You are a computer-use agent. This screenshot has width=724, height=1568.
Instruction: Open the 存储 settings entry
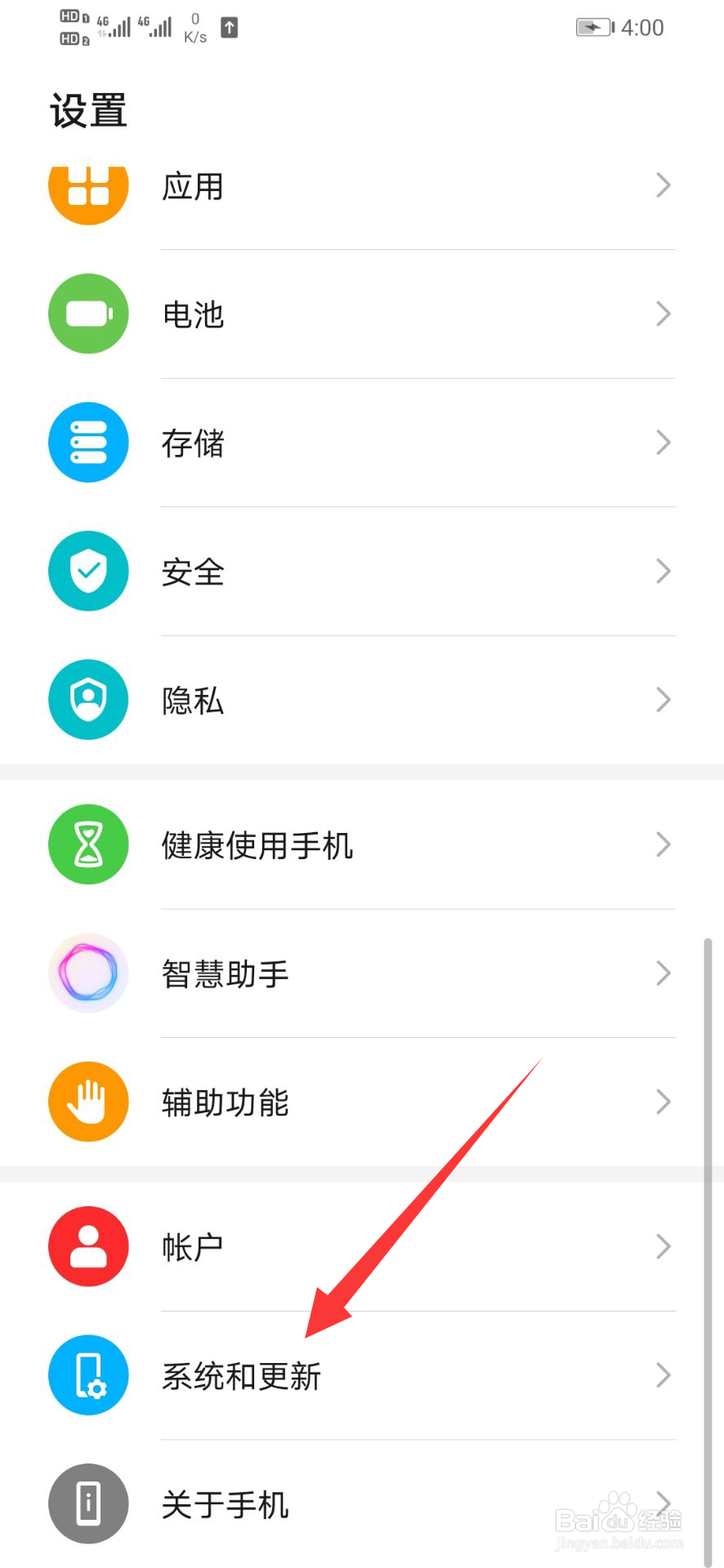click(x=368, y=442)
